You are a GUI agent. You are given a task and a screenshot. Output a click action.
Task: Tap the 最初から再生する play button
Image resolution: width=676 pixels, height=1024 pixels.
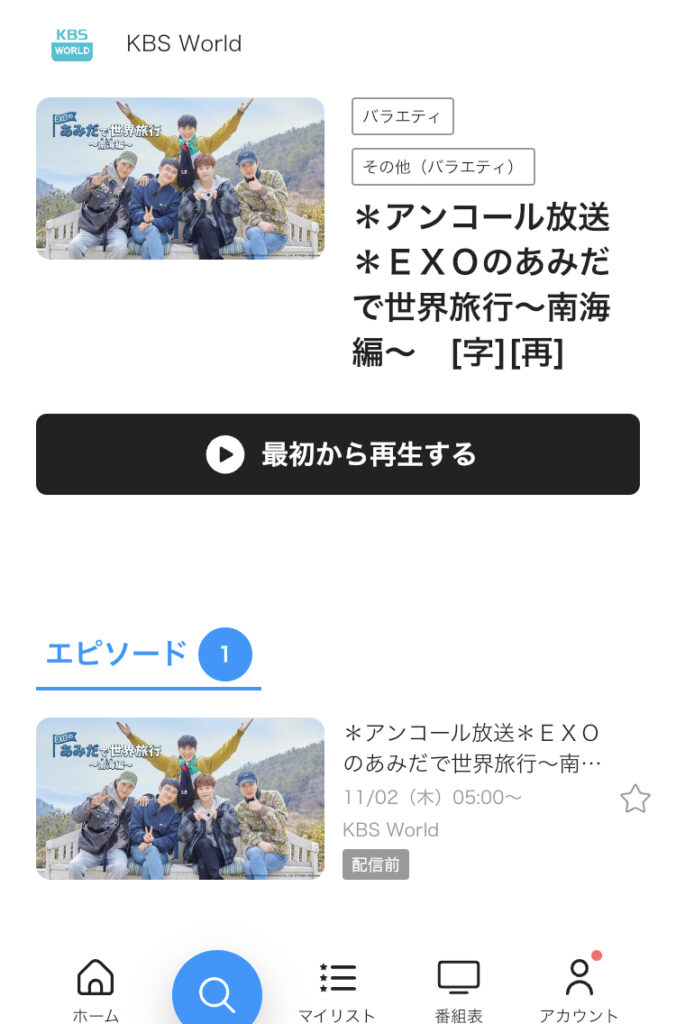[x=338, y=454]
